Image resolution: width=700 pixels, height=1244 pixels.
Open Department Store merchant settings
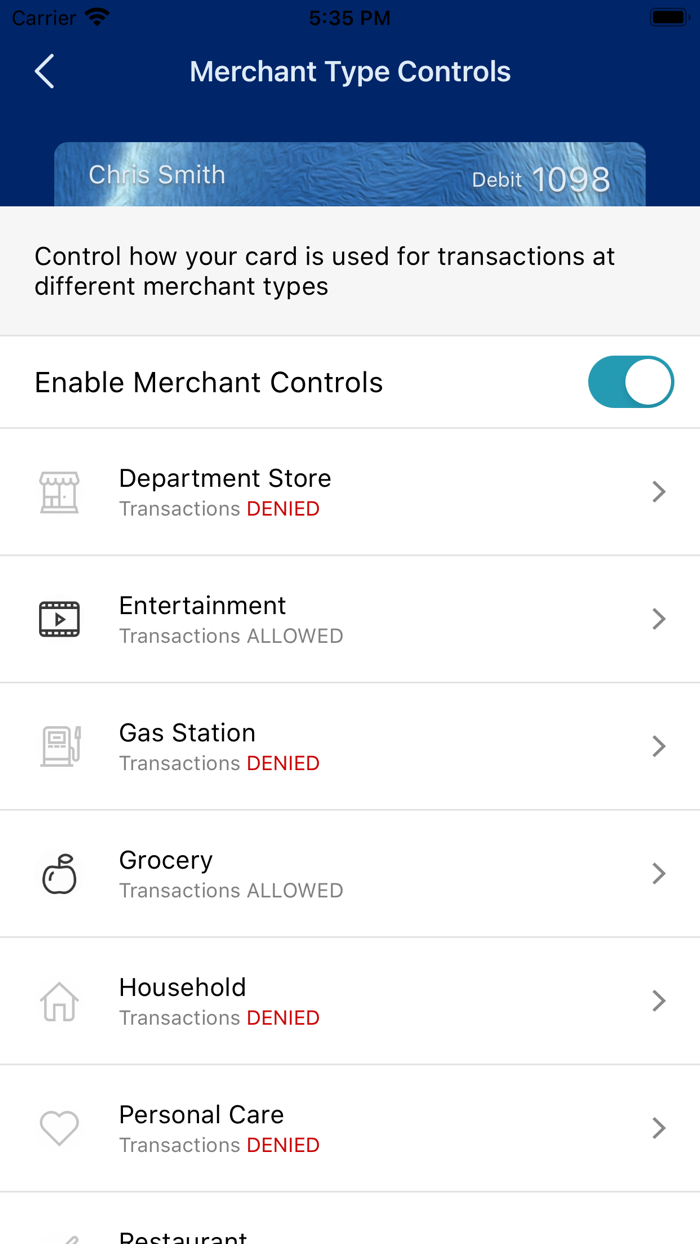click(x=350, y=492)
